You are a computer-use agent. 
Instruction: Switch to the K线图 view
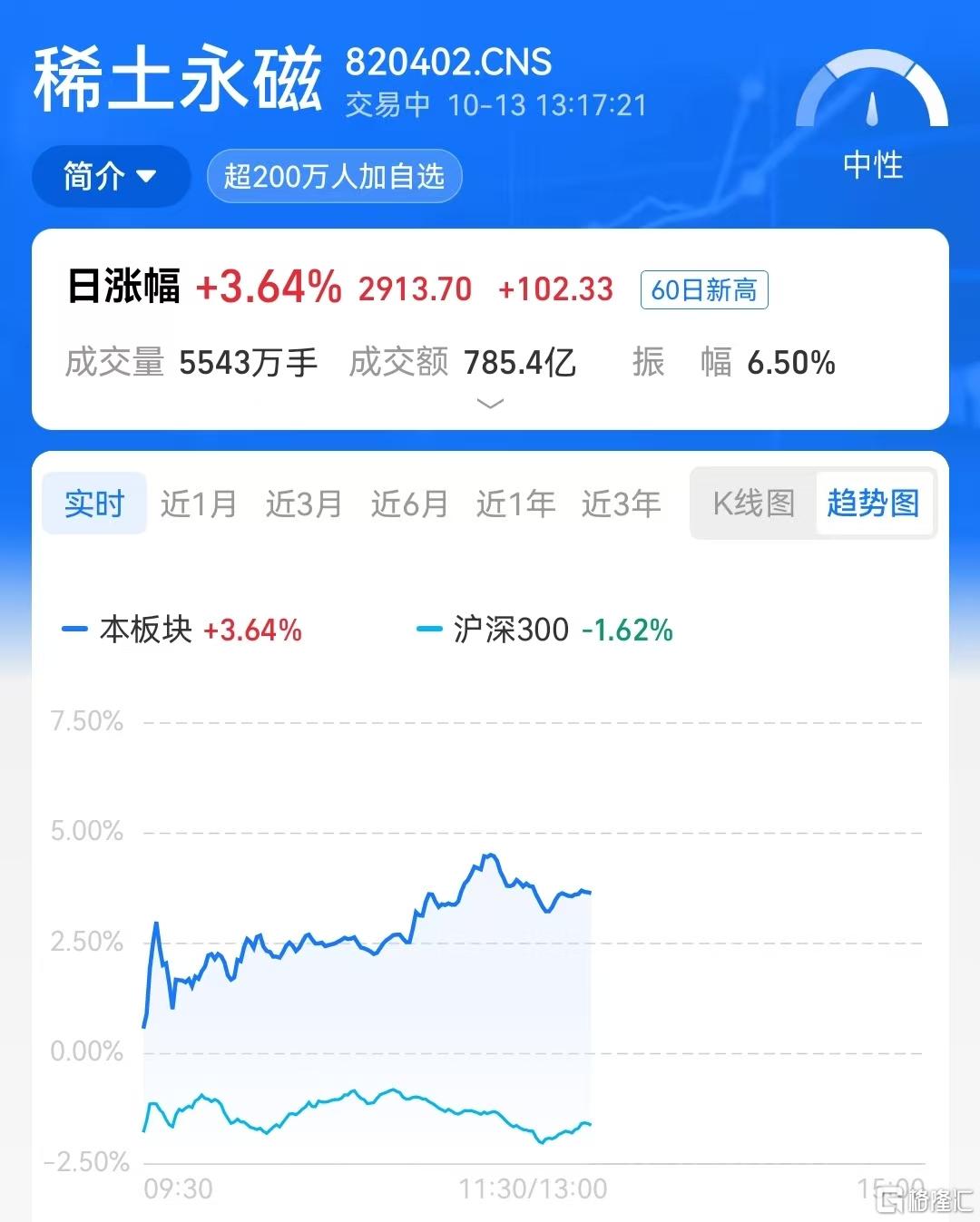tap(753, 503)
